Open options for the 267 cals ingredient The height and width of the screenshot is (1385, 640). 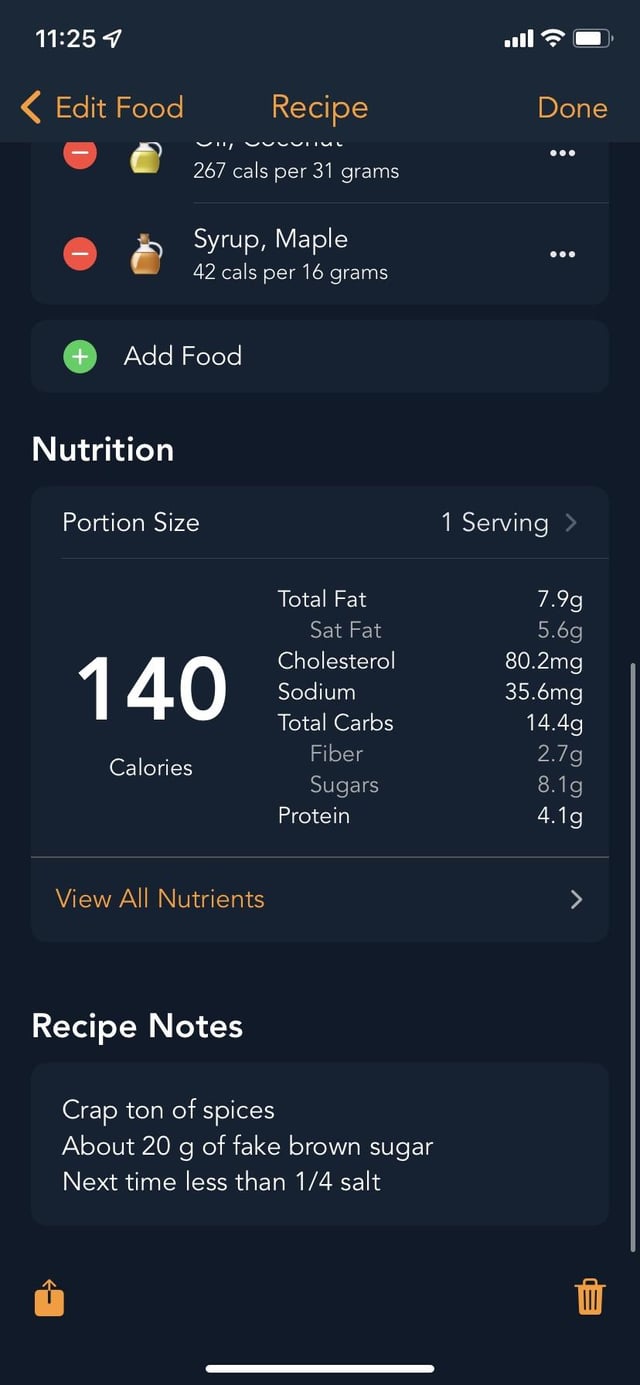coord(562,154)
